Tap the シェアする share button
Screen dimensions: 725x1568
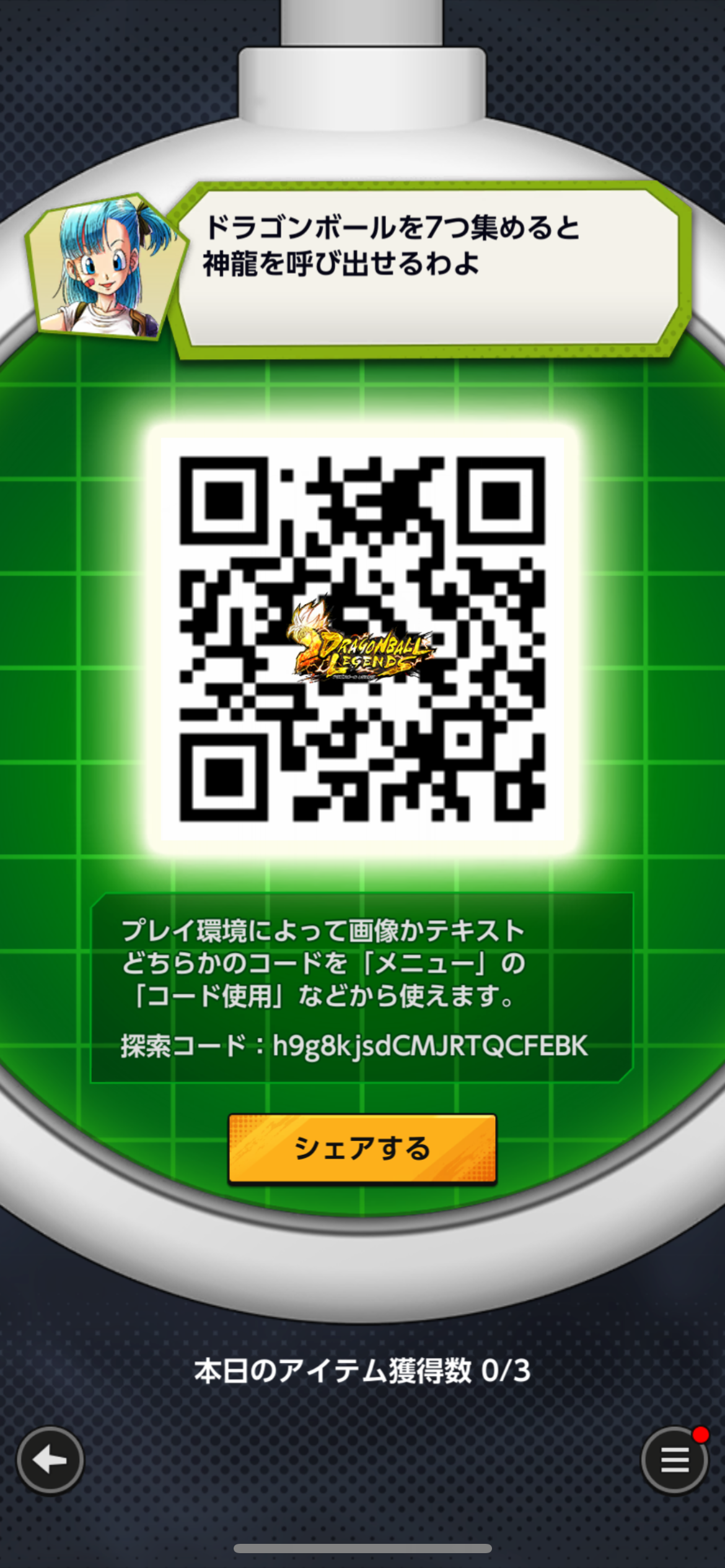[x=362, y=1149]
